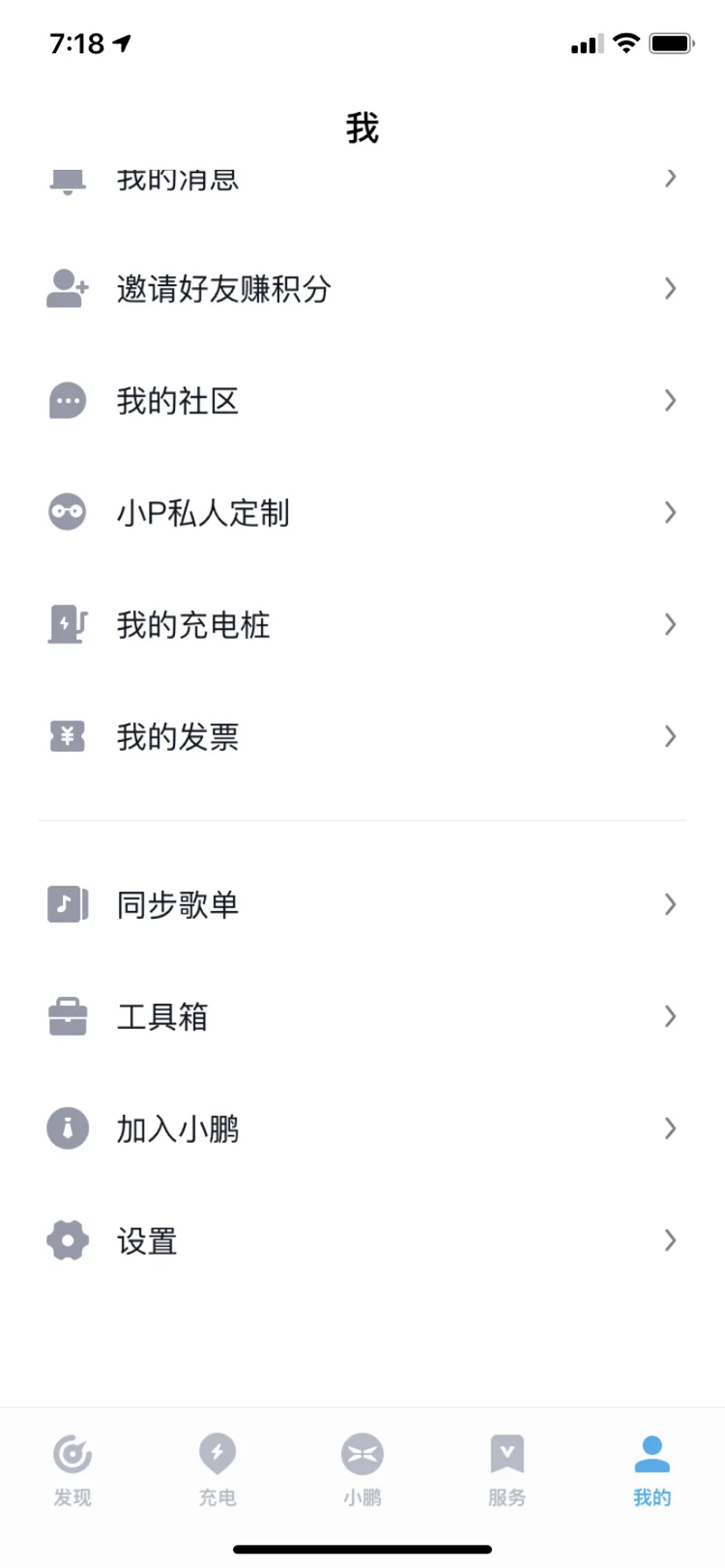Open 工具箱

click(362, 1016)
